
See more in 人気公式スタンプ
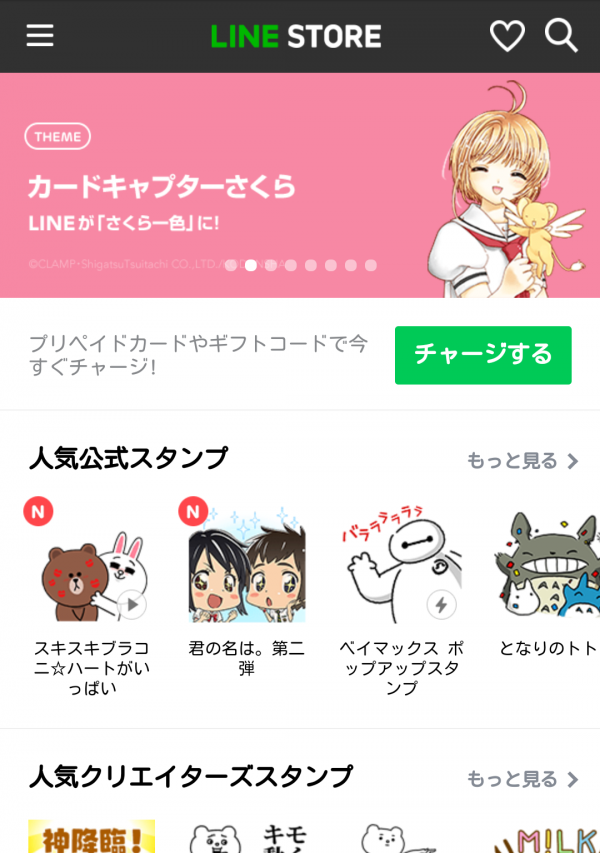click(x=522, y=461)
